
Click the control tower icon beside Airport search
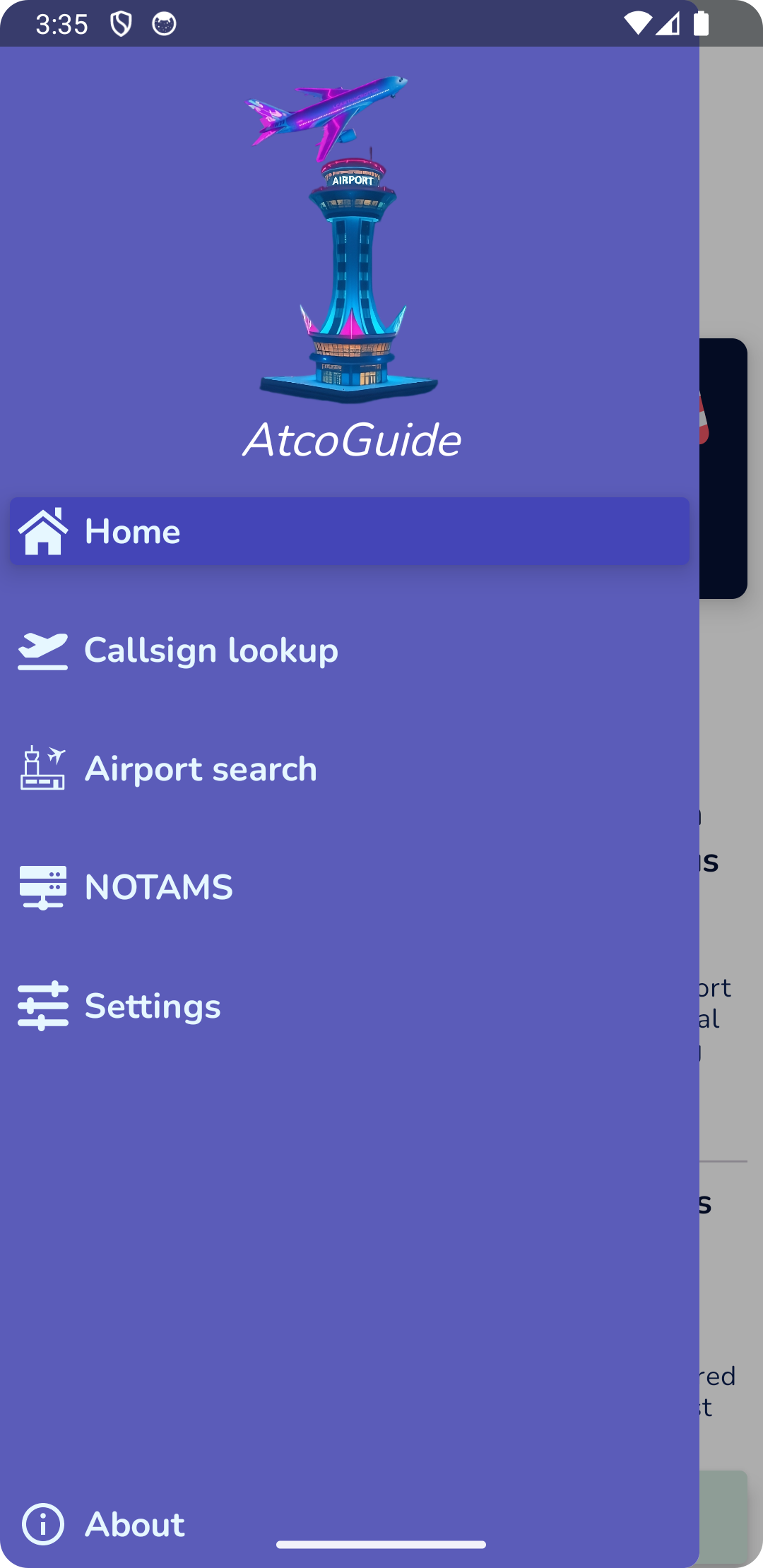coord(42,768)
